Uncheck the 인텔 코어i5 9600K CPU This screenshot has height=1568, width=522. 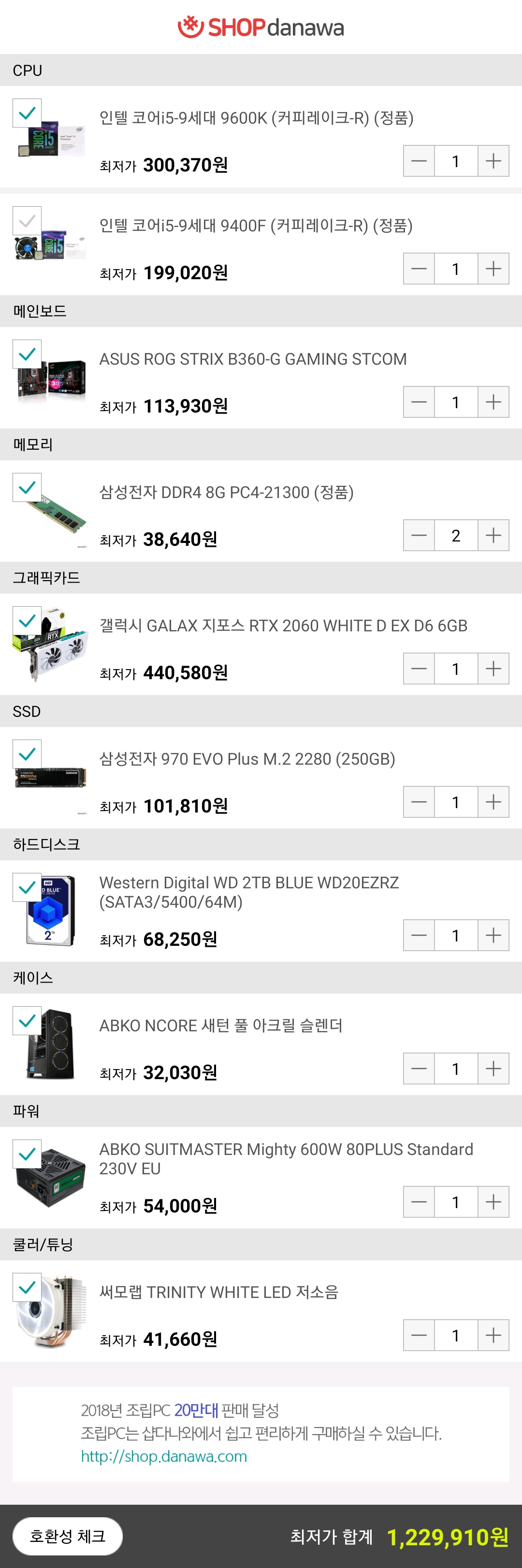click(x=27, y=113)
